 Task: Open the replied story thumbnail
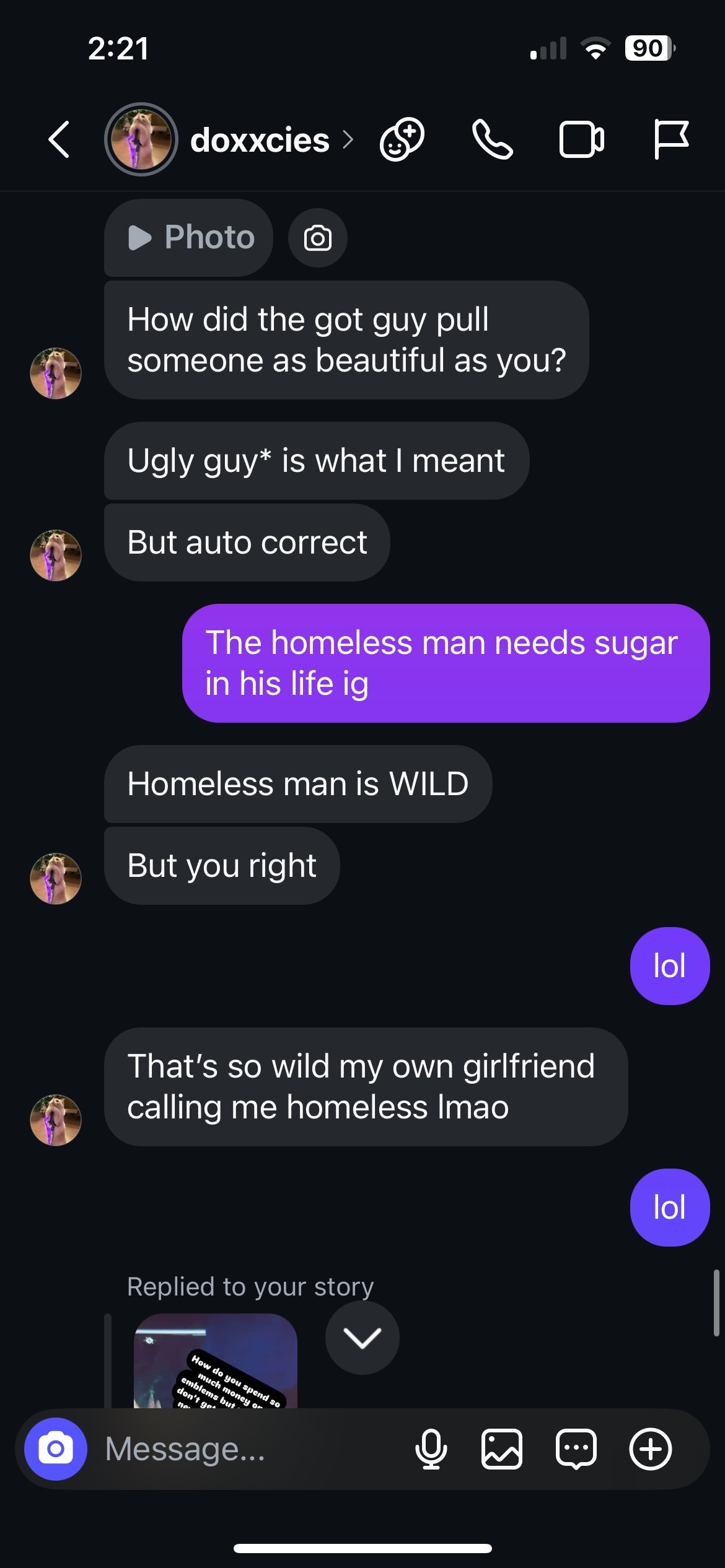point(216,1361)
